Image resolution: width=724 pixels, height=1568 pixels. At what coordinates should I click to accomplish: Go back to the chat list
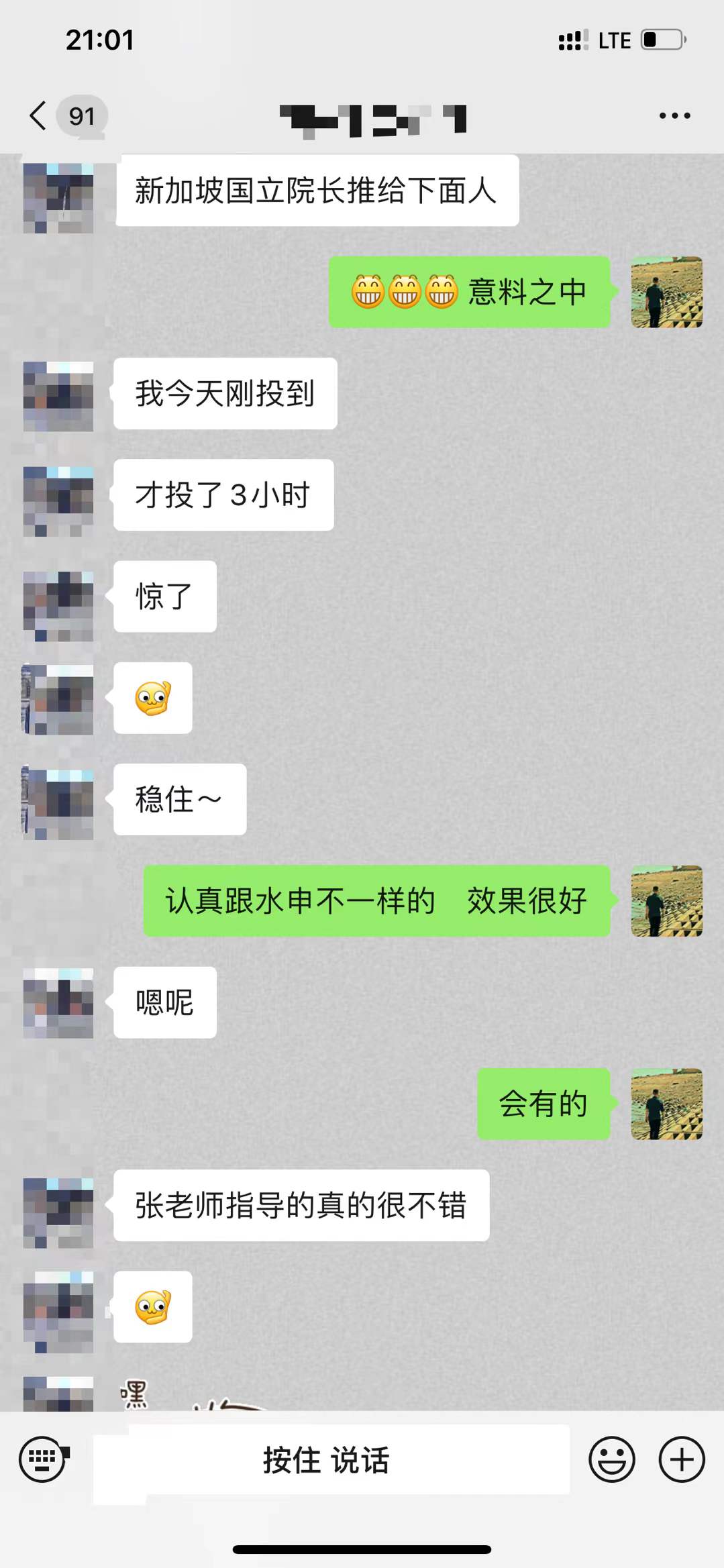pos(39,116)
